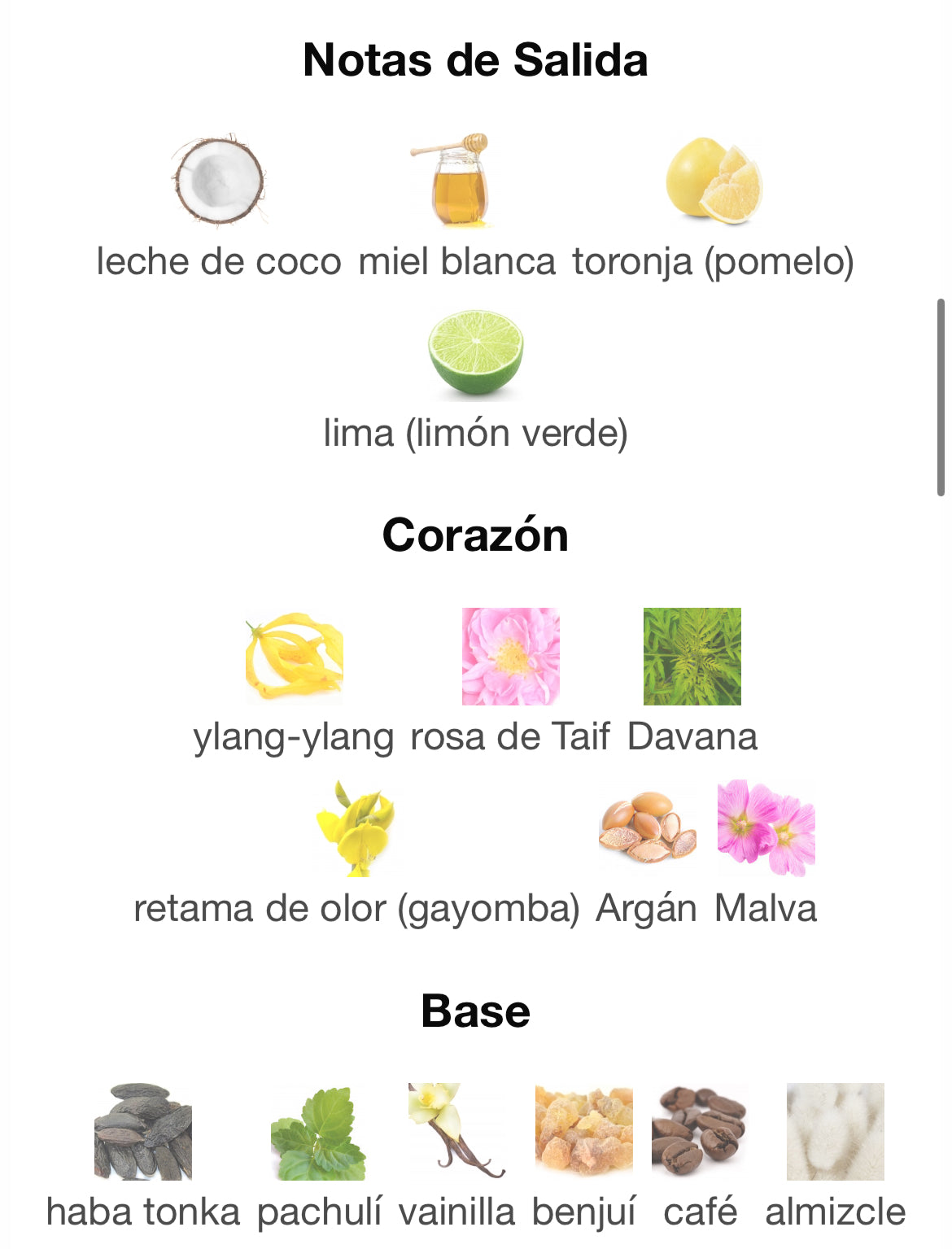The width and height of the screenshot is (952, 1249).
Task: View the Davana note details
Action: pyautogui.click(x=692, y=657)
